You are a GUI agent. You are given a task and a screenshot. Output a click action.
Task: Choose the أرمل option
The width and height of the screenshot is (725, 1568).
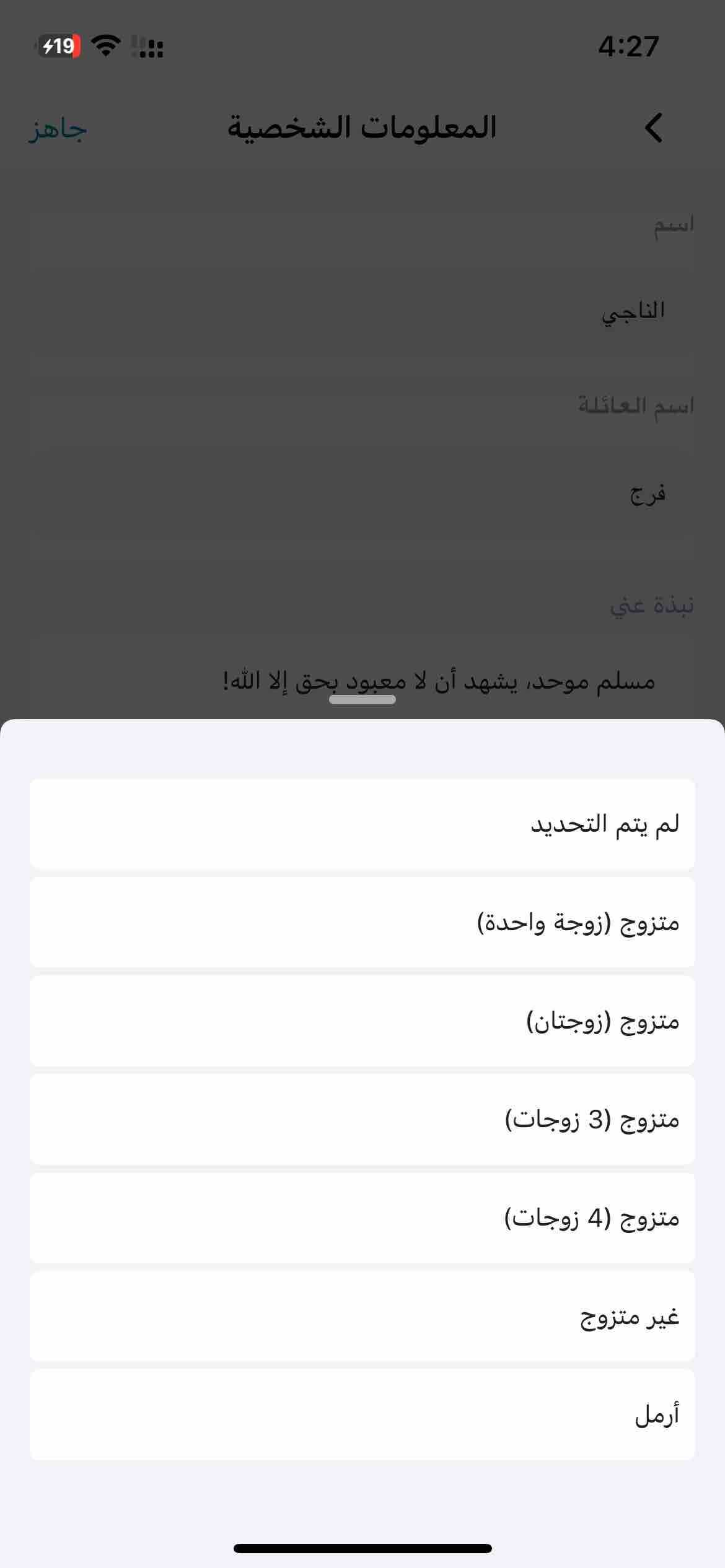coord(362,1415)
